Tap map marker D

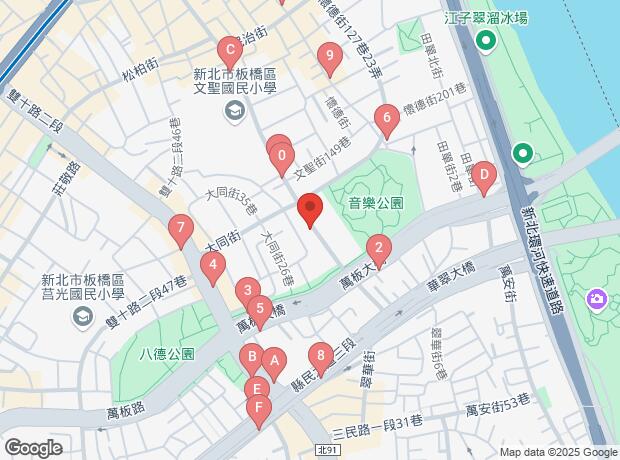[484, 177]
